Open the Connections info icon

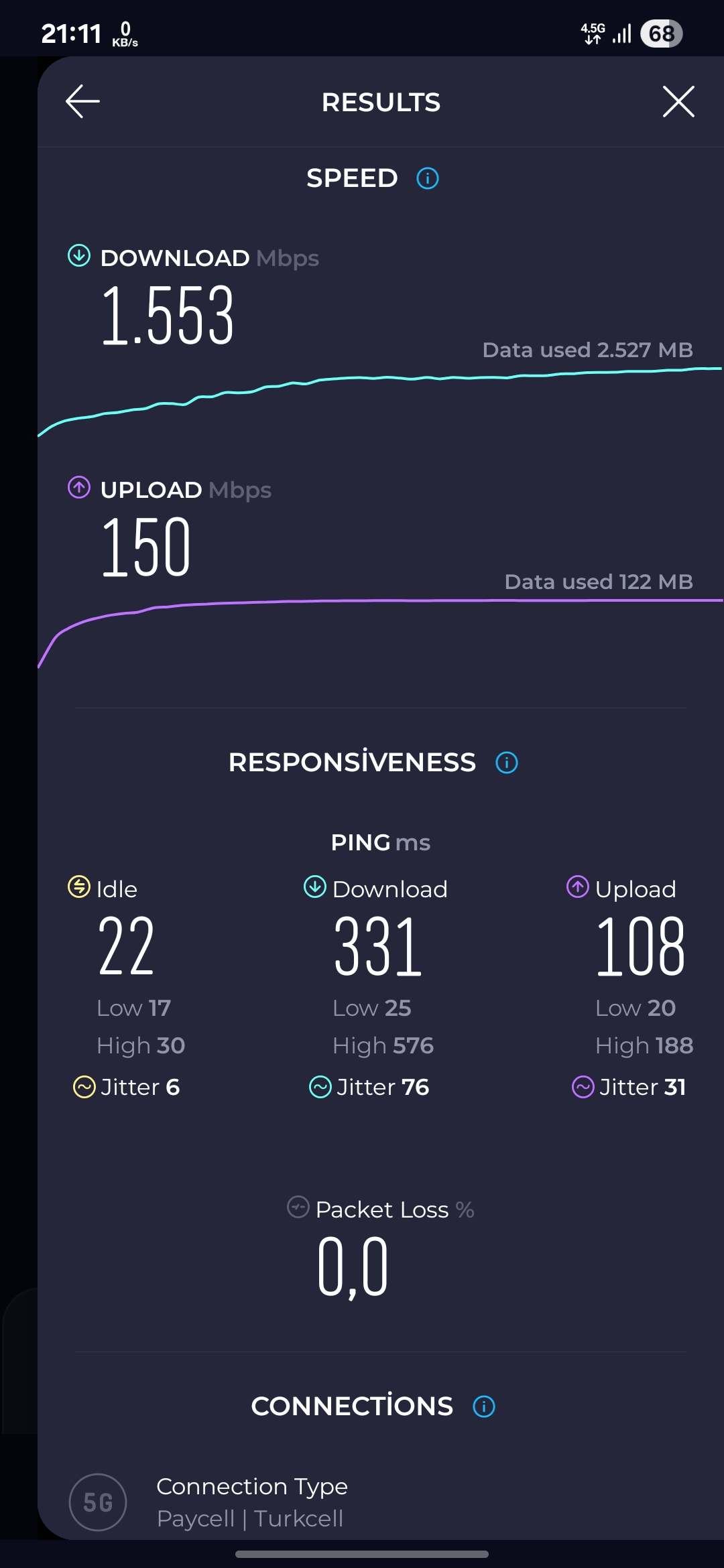[x=484, y=1407]
